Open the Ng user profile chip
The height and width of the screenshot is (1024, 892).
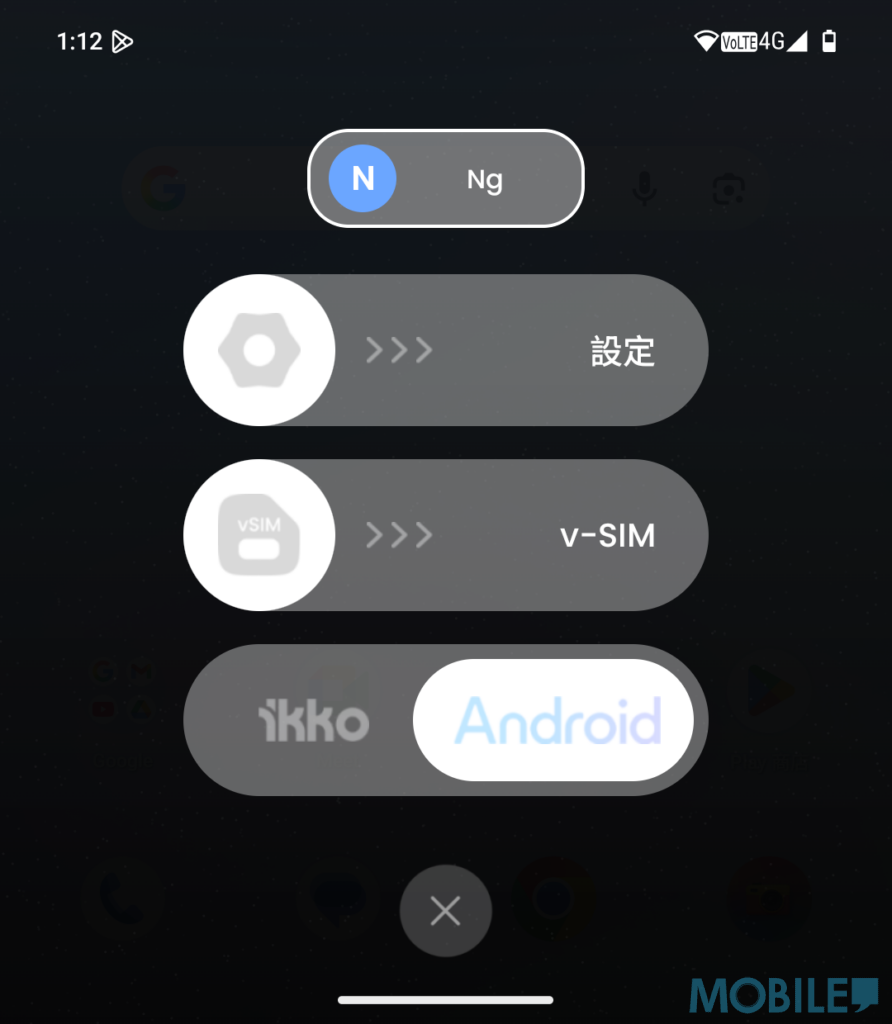[x=445, y=180]
